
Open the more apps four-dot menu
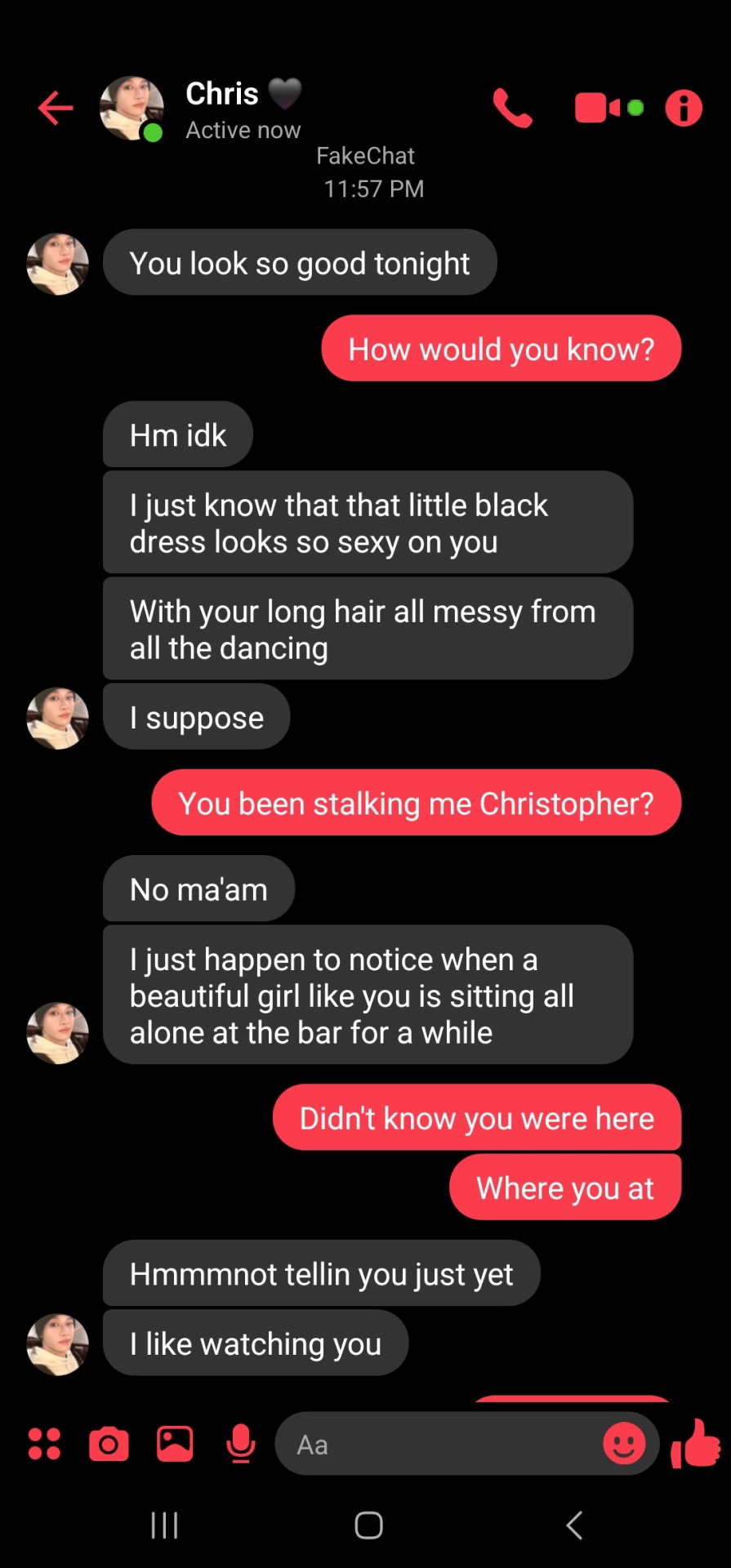[45, 1444]
